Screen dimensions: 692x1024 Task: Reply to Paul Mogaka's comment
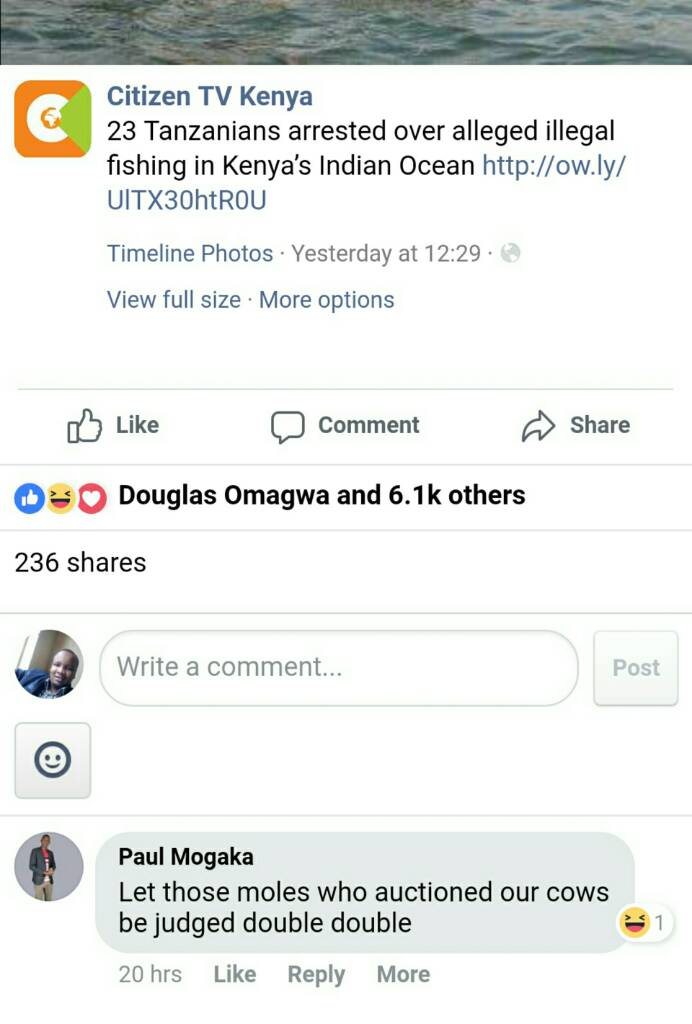click(316, 974)
